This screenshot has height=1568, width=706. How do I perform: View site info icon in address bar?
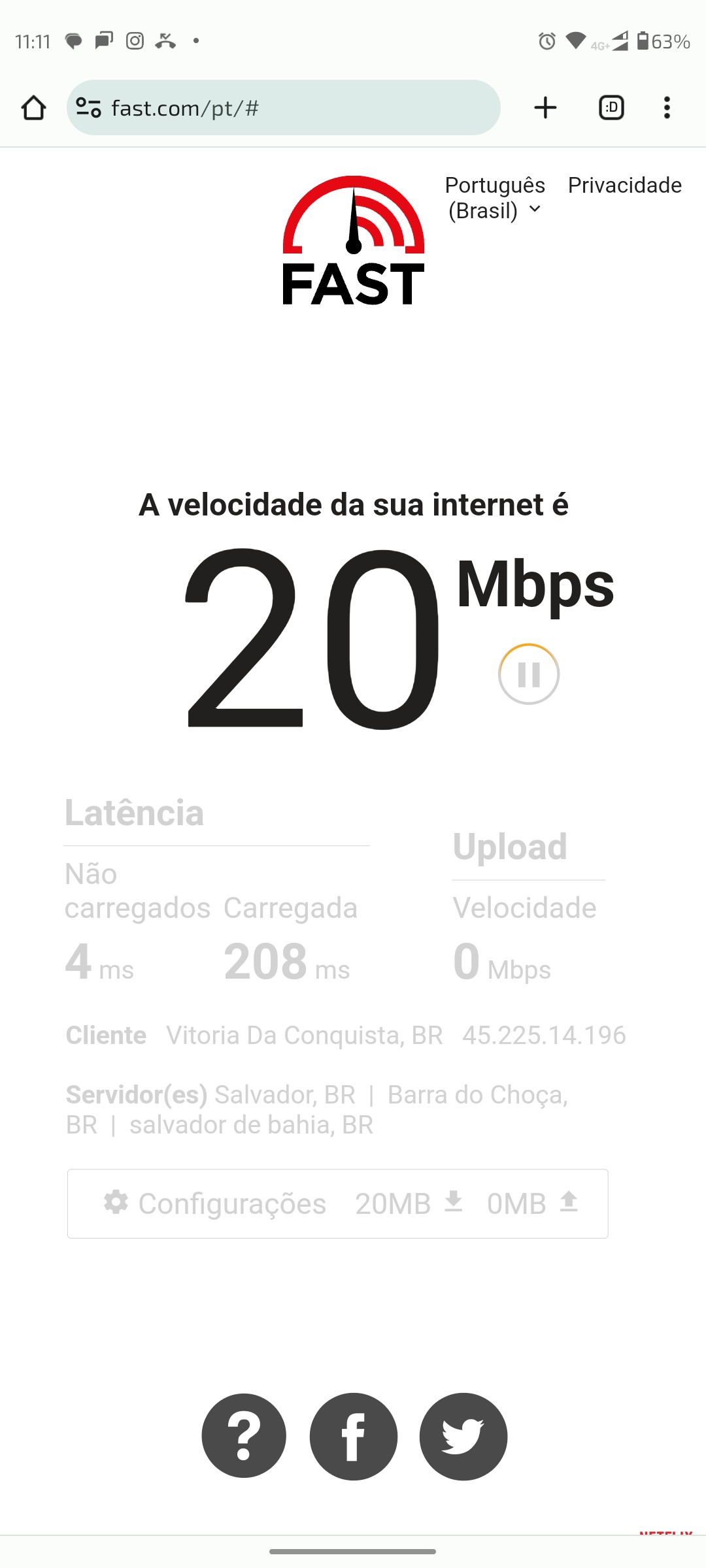(x=88, y=108)
